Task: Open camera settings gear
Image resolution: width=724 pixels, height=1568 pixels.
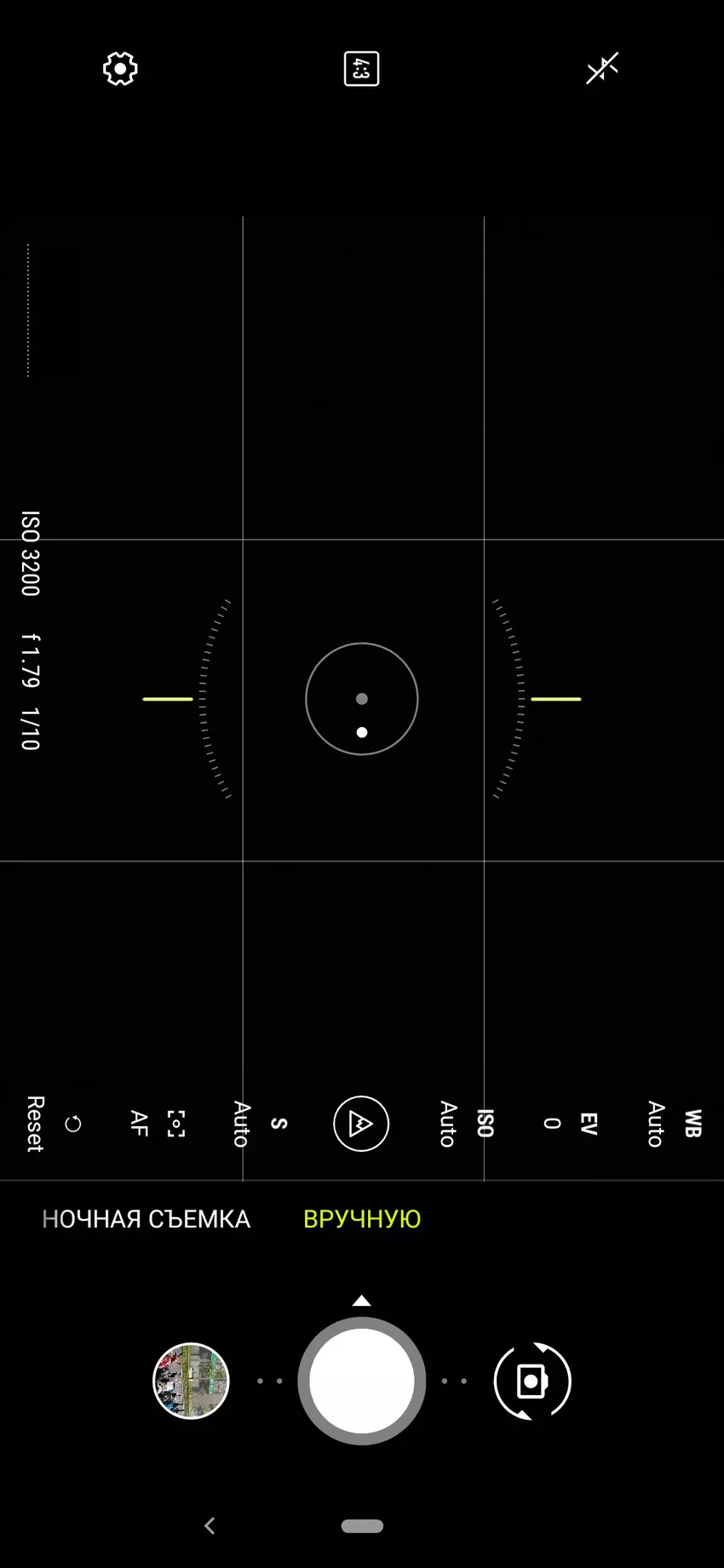Action: pos(120,69)
